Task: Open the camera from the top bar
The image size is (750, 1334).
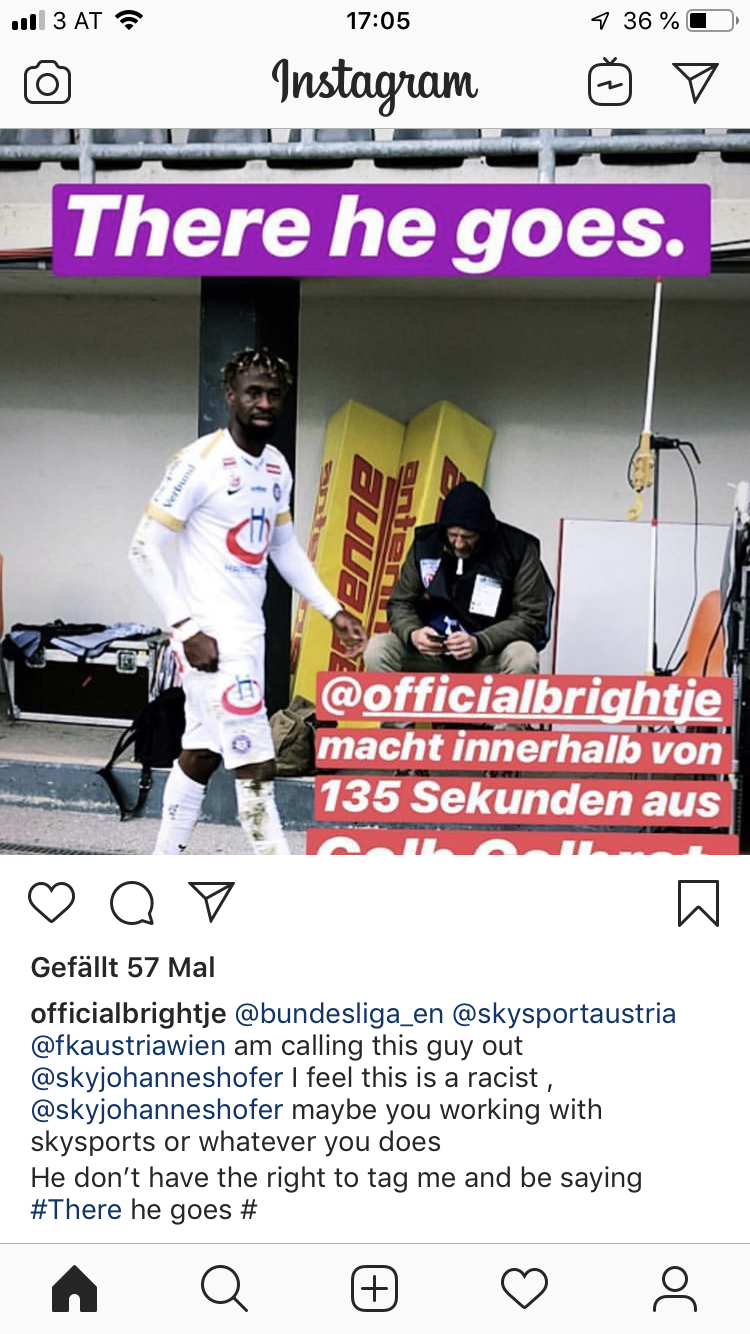Action: click(x=47, y=83)
